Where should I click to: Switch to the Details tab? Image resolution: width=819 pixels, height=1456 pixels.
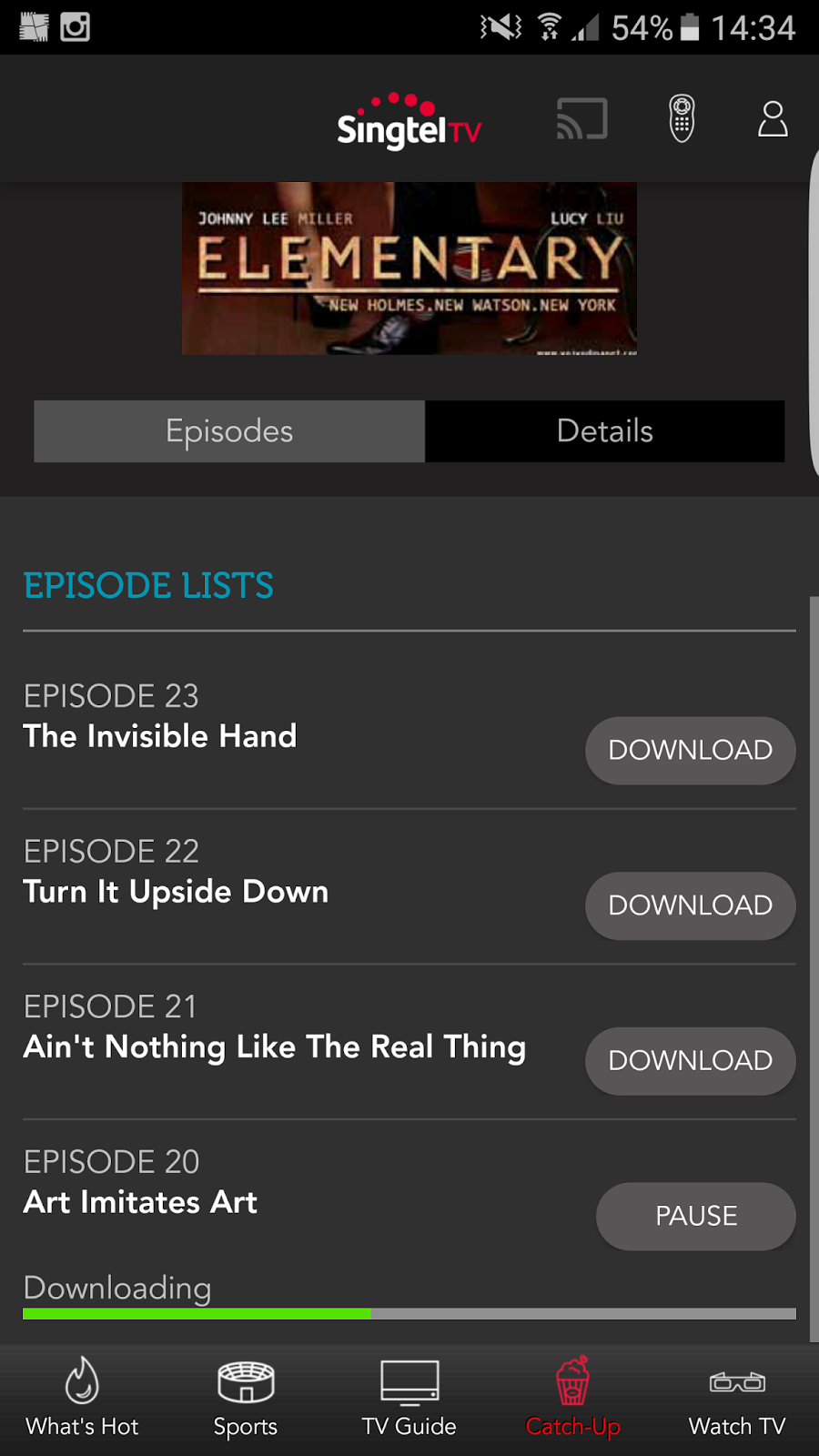pyautogui.click(x=604, y=431)
